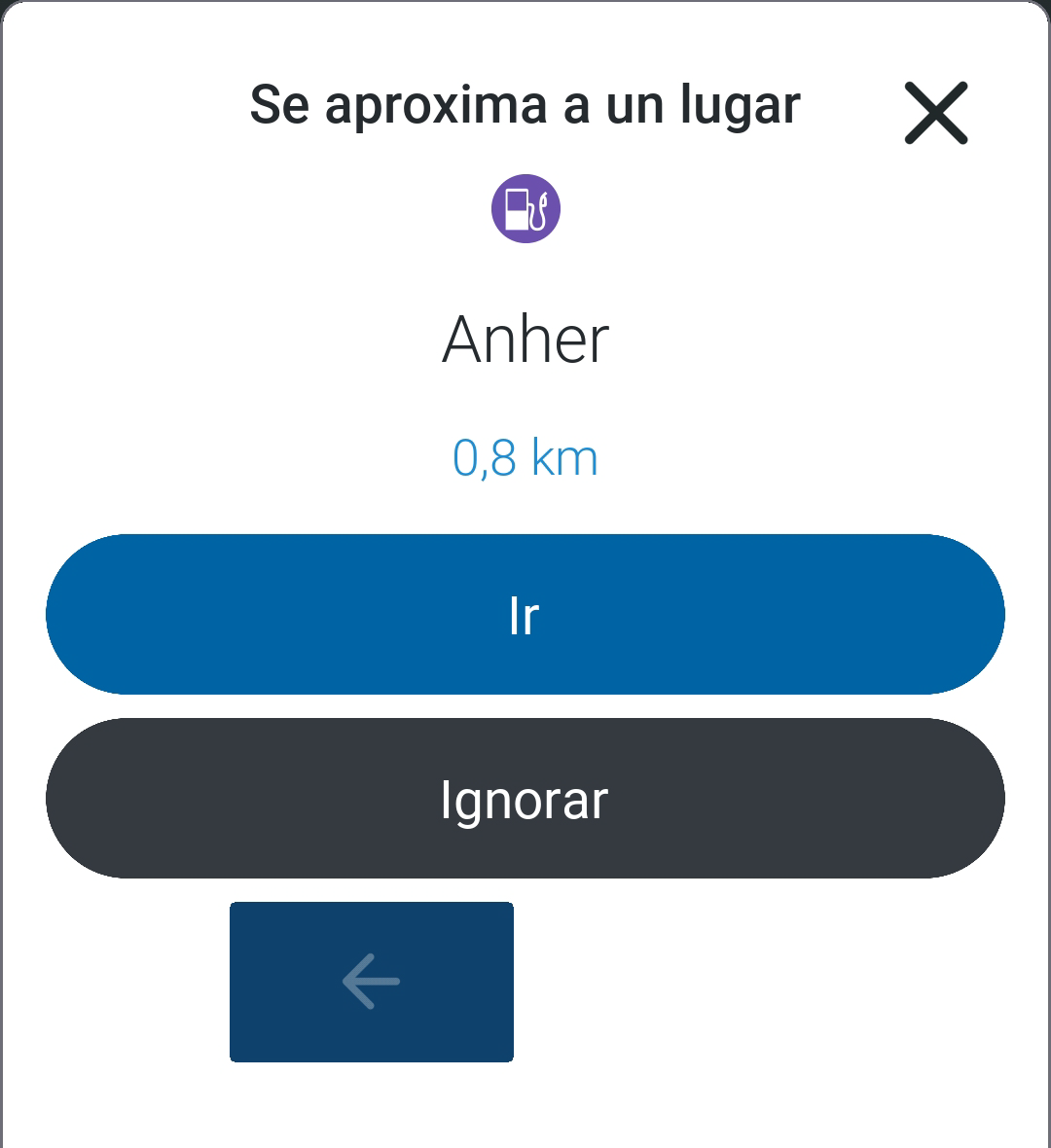Close the 'Se aproxima a un lugar' dialog

coord(935,113)
